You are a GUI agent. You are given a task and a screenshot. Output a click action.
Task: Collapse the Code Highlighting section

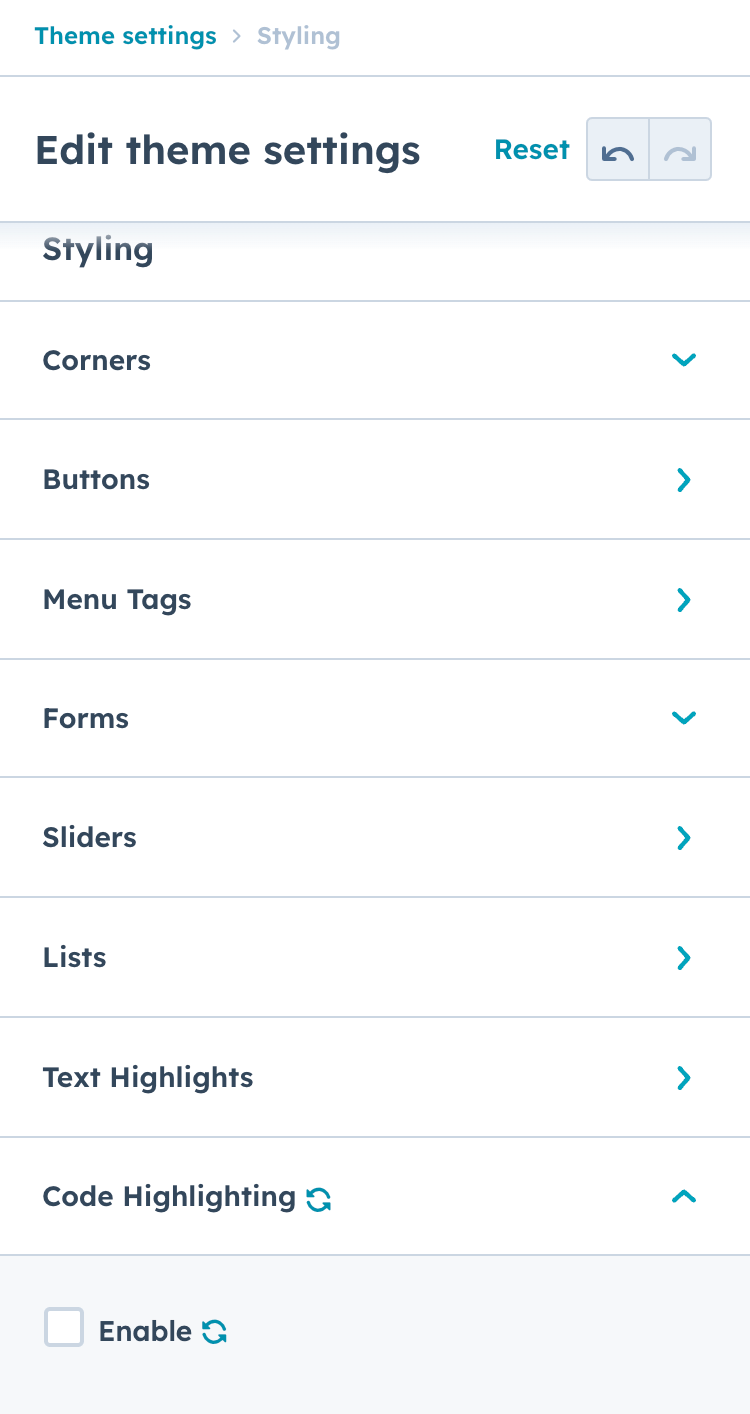[683, 1197]
